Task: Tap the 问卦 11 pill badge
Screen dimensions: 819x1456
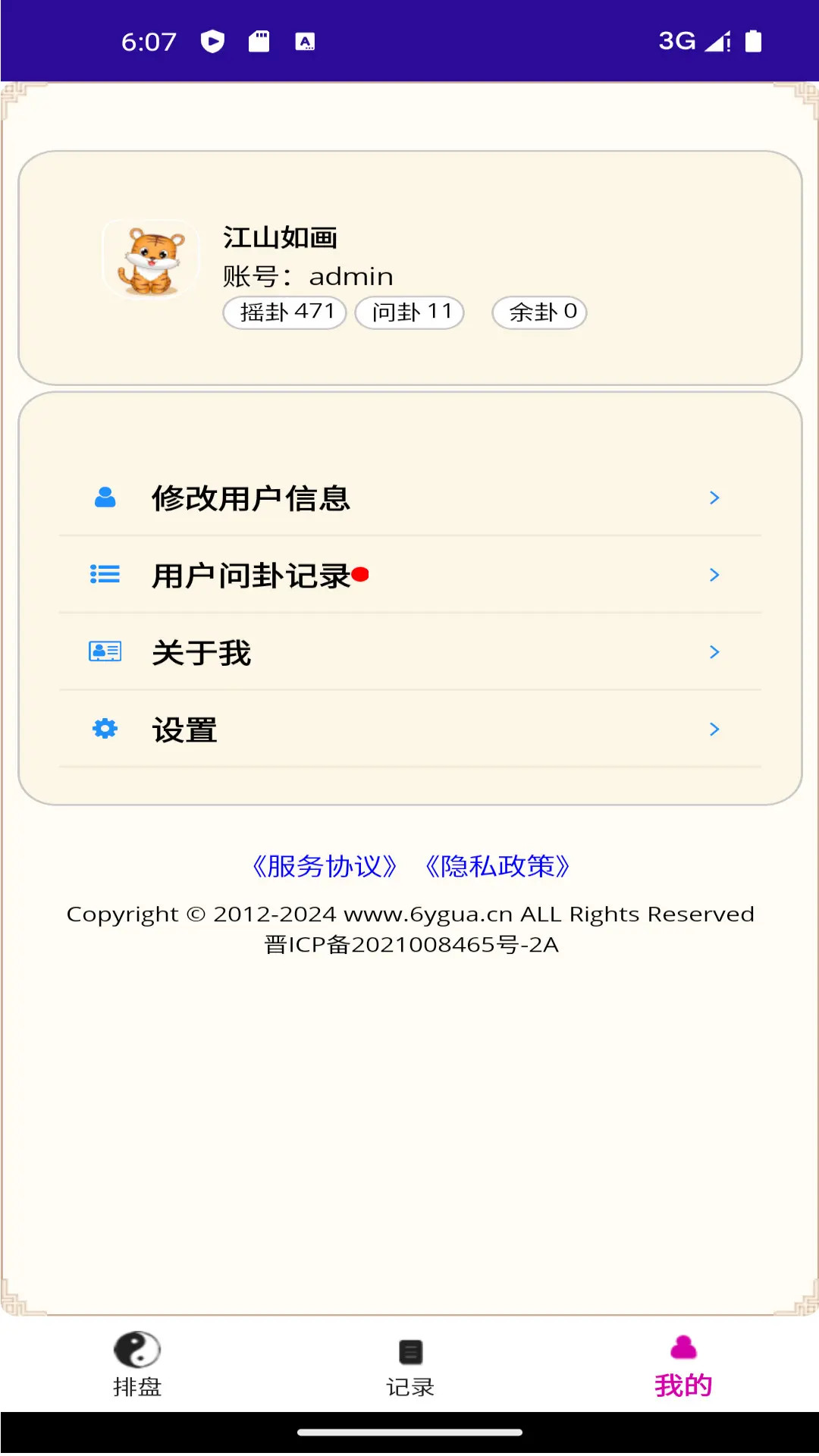Action: coord(409,312)
